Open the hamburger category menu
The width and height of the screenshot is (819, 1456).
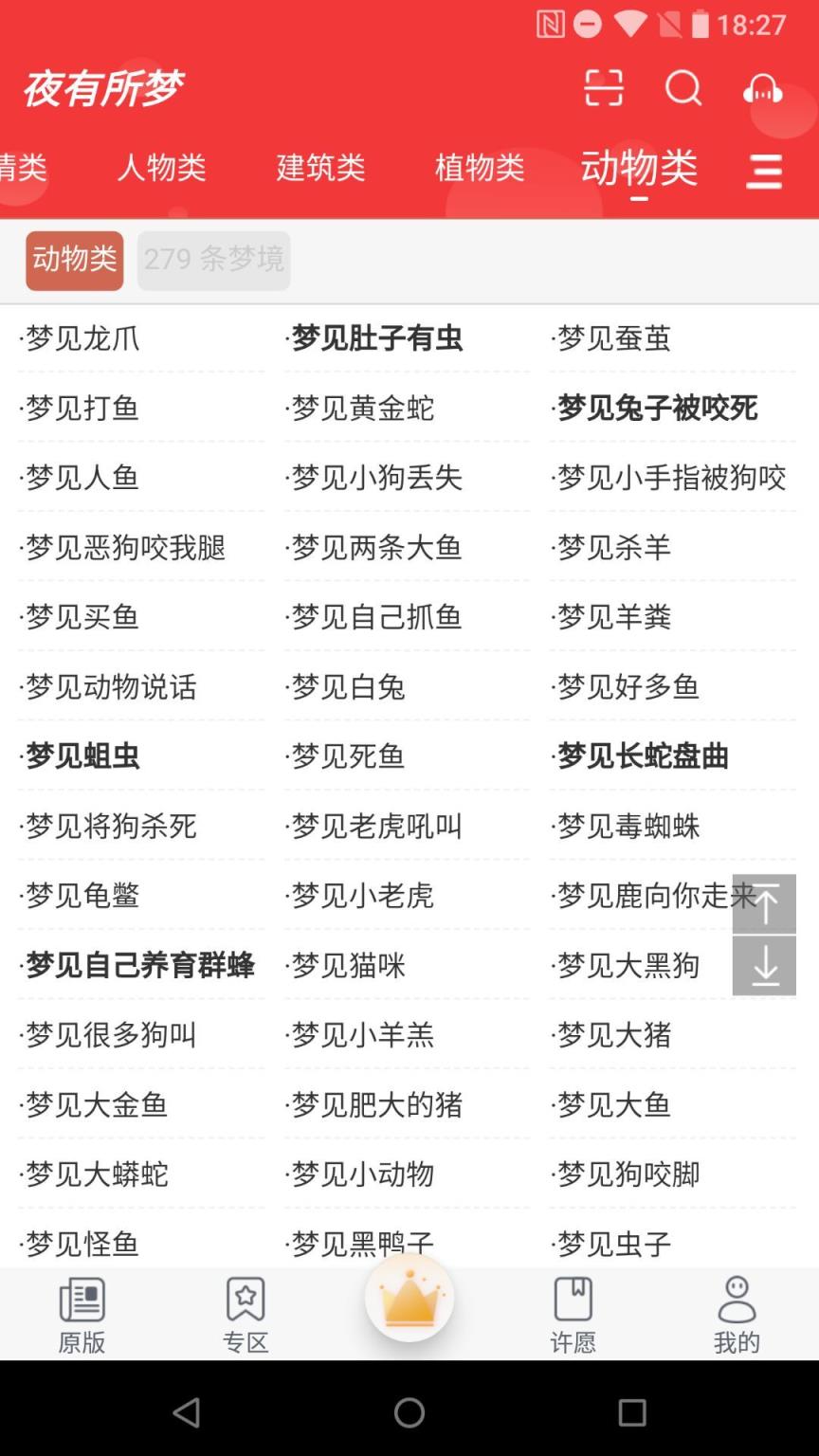(764, 171)
